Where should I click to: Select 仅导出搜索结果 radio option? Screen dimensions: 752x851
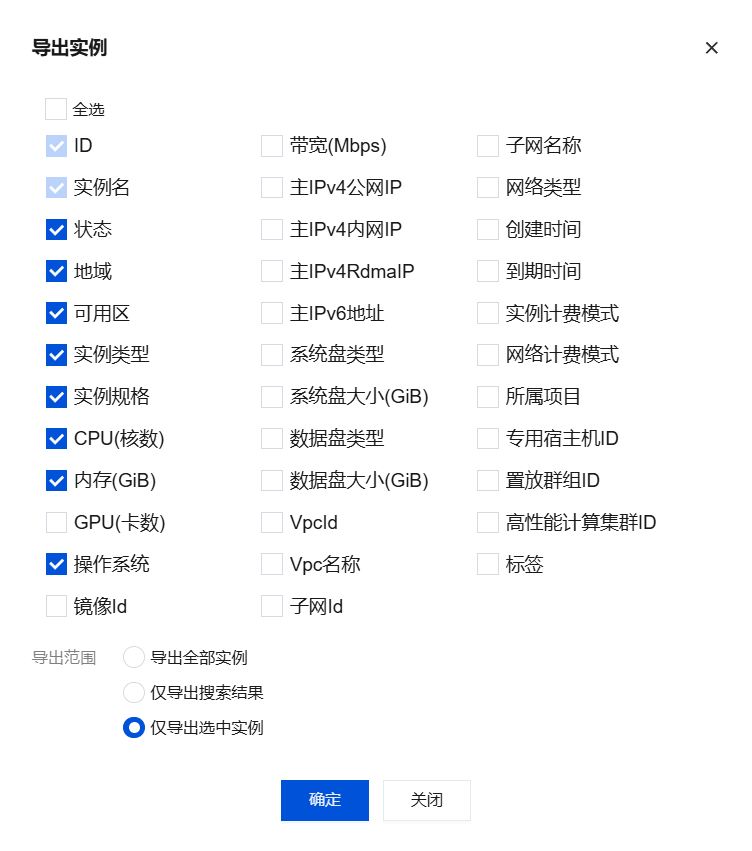[x=134, y=693]
